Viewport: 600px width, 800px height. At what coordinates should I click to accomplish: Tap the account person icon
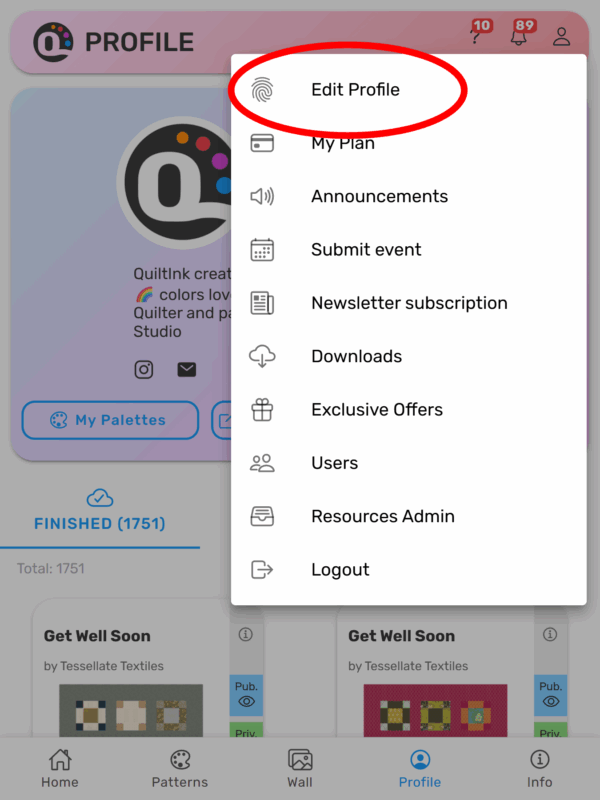coord(561,38)
